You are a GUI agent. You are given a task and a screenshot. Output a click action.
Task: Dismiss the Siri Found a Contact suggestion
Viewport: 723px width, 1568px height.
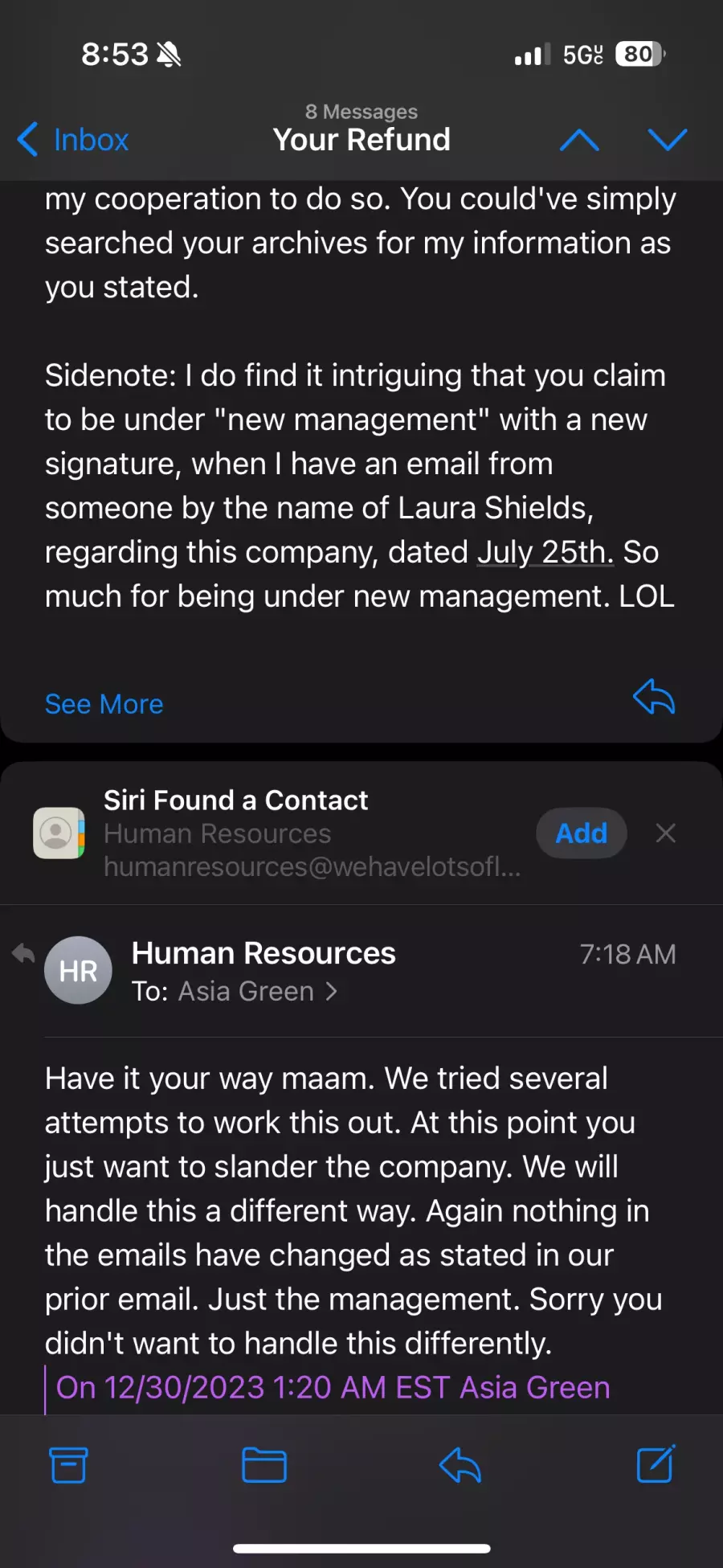click(x=665, y=833)
